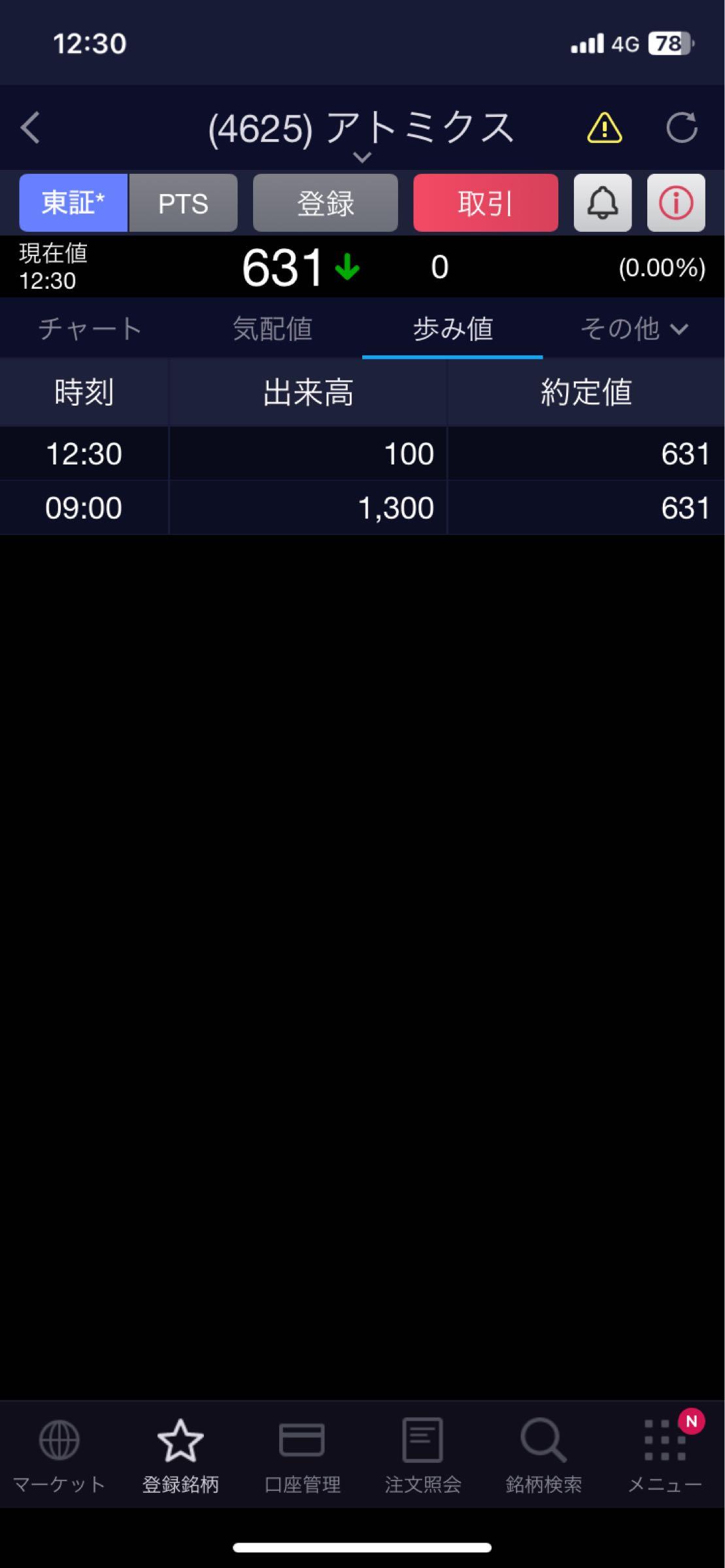Tap the 登録 button to register stock
Screen dimensions: 725x1568
click(x=325, y=203)
